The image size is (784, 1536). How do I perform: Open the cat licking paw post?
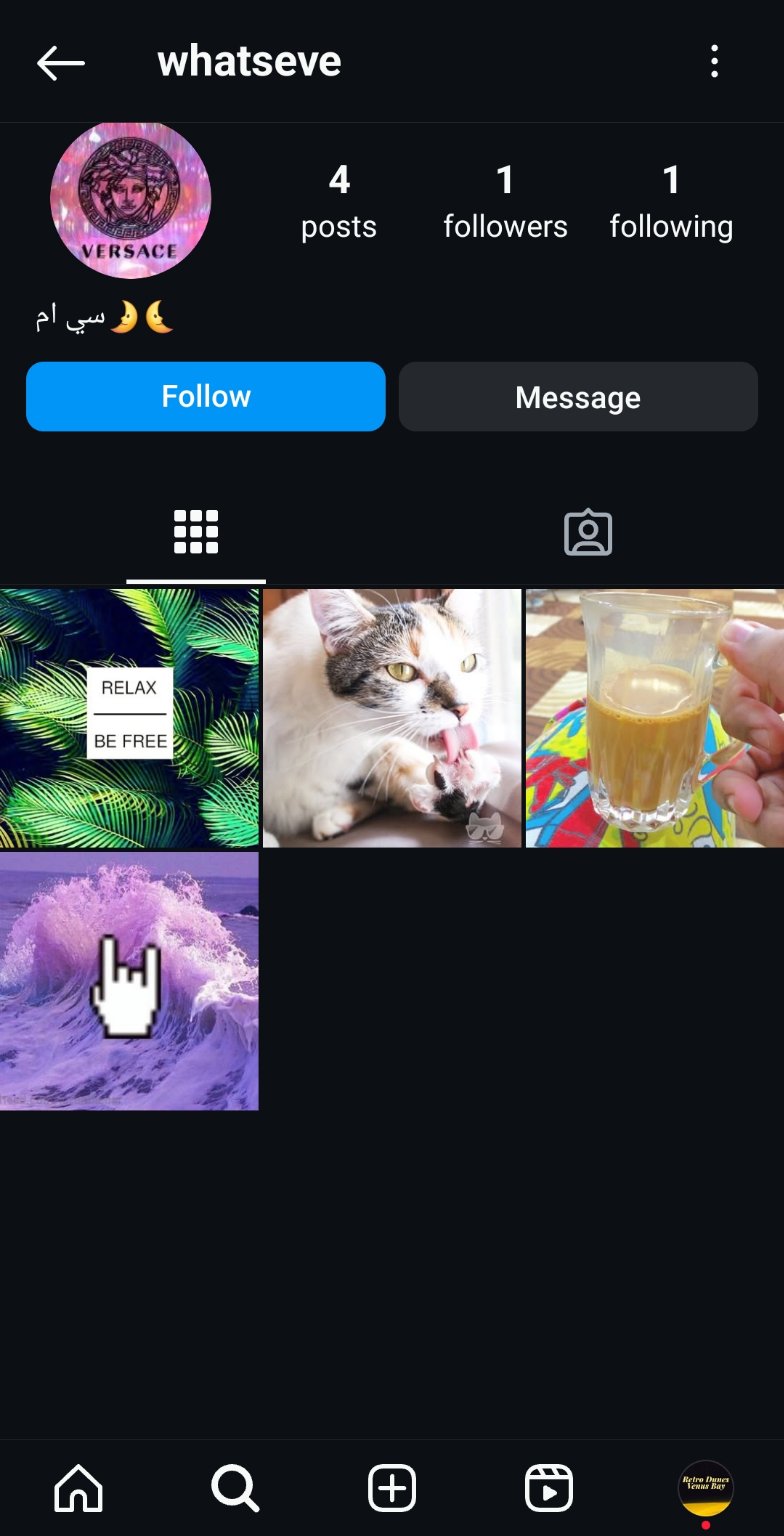392,718
